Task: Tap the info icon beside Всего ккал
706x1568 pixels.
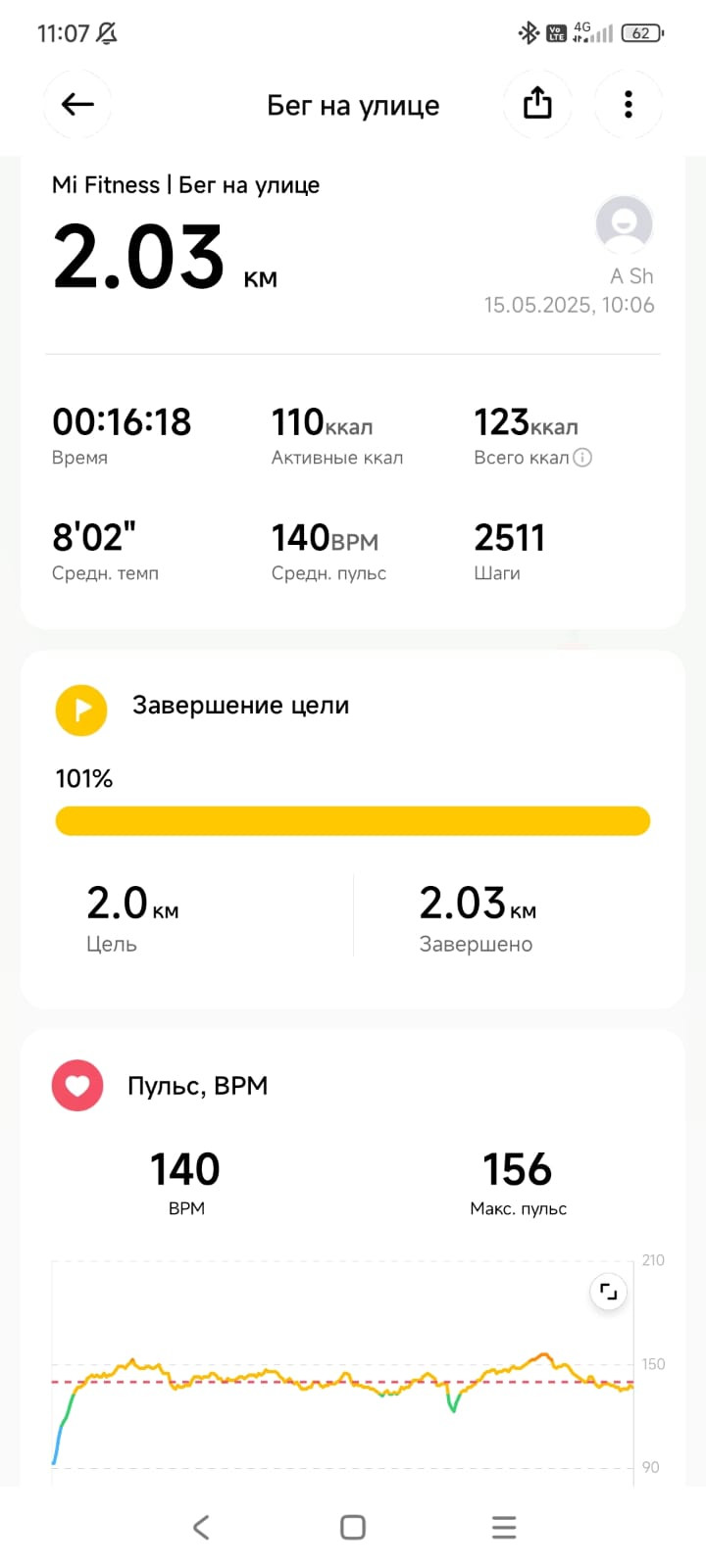Action: 582,458
